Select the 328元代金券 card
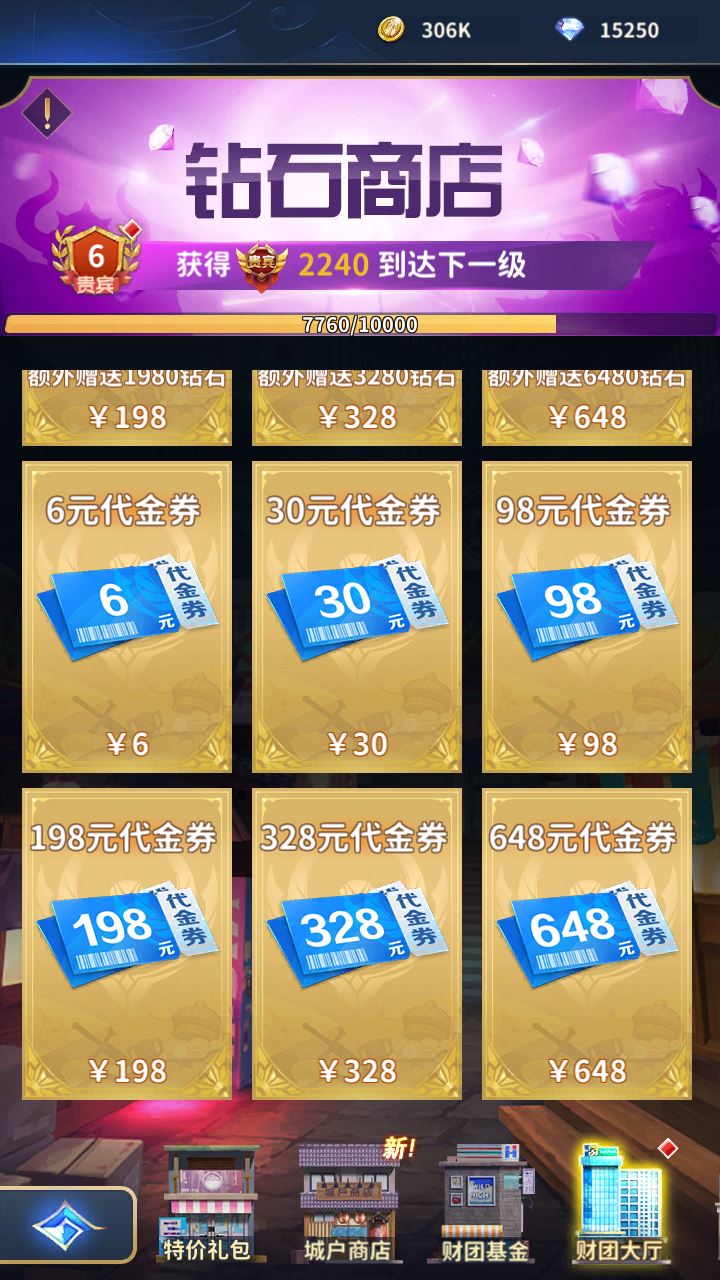 (357, 943)
